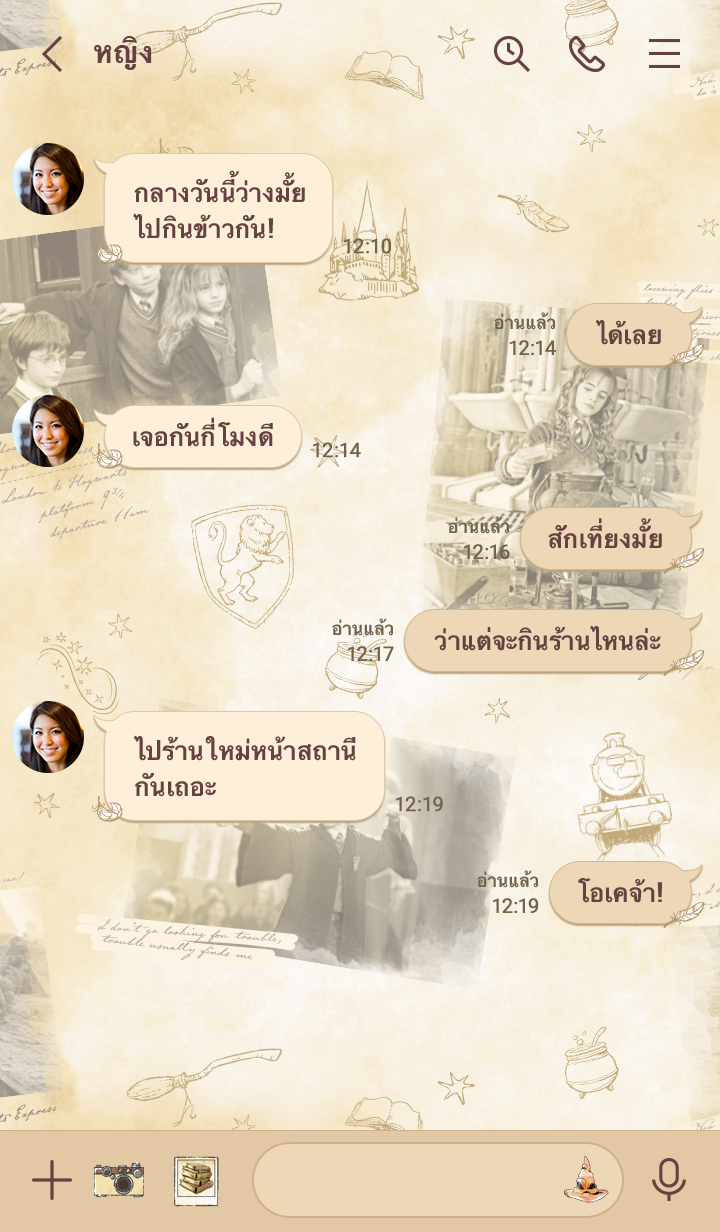Search the chat history

[x=511, y=54]
